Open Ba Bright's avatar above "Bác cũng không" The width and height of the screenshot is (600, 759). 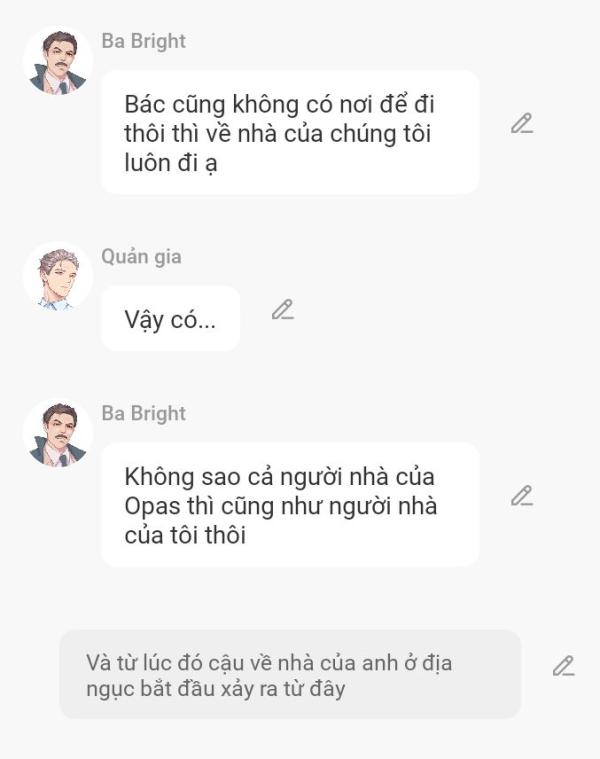[57, 62]
